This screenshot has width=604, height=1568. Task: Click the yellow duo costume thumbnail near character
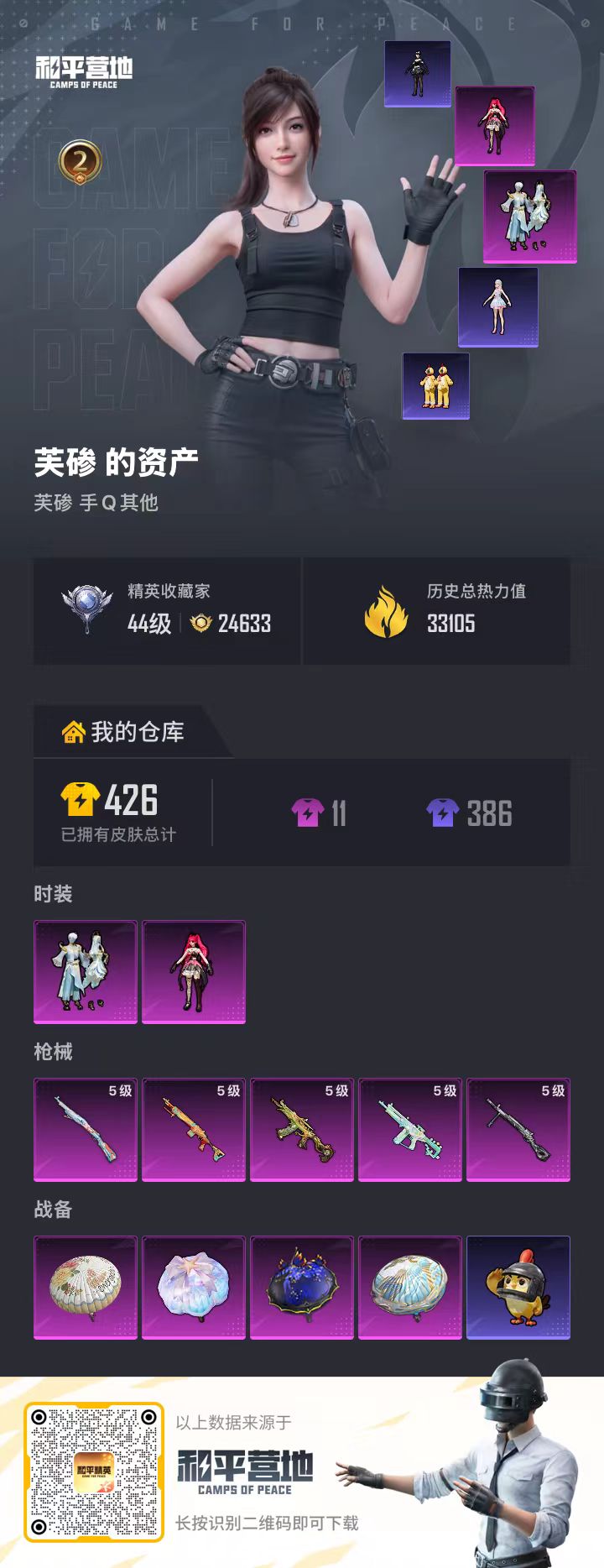pos(436,388)
